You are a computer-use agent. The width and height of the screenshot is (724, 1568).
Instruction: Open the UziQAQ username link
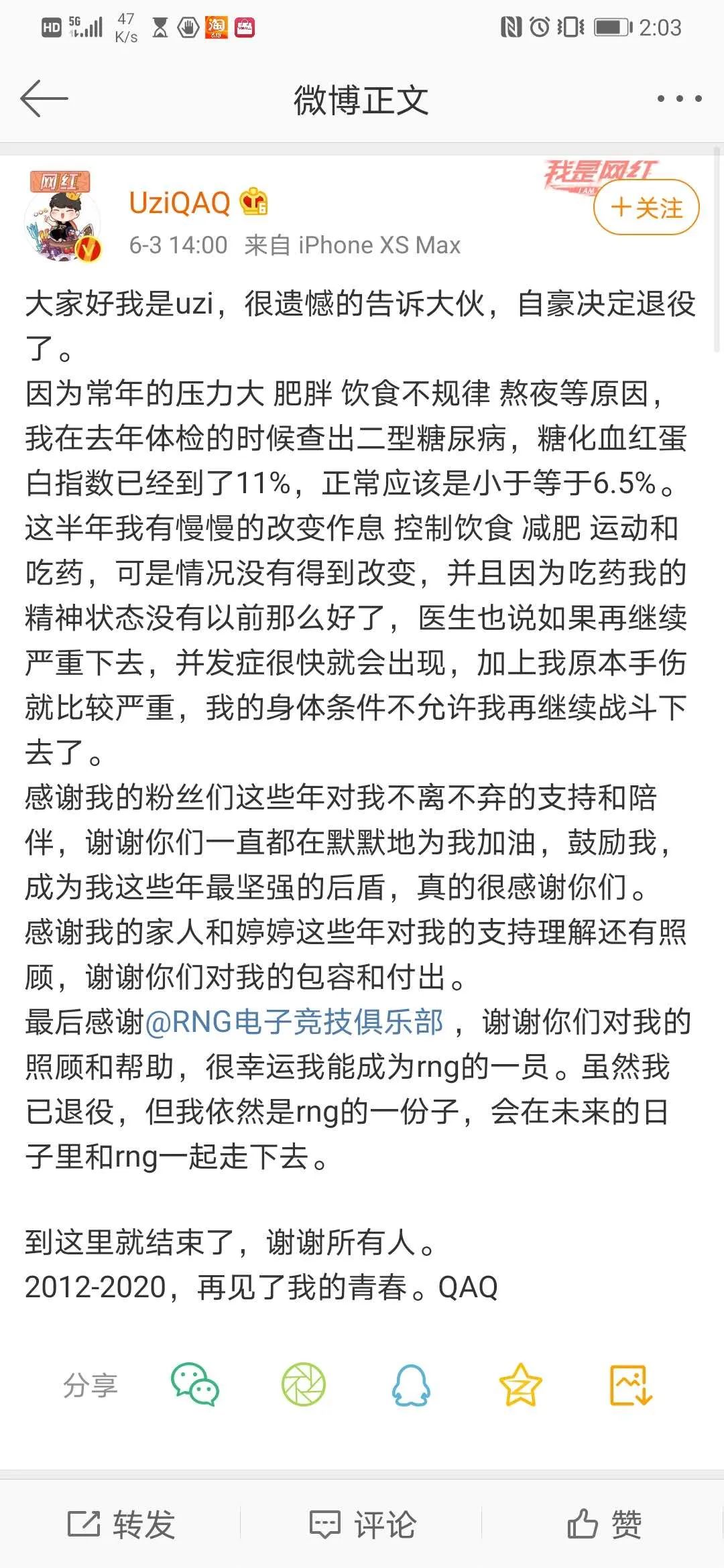pos(180,202)
